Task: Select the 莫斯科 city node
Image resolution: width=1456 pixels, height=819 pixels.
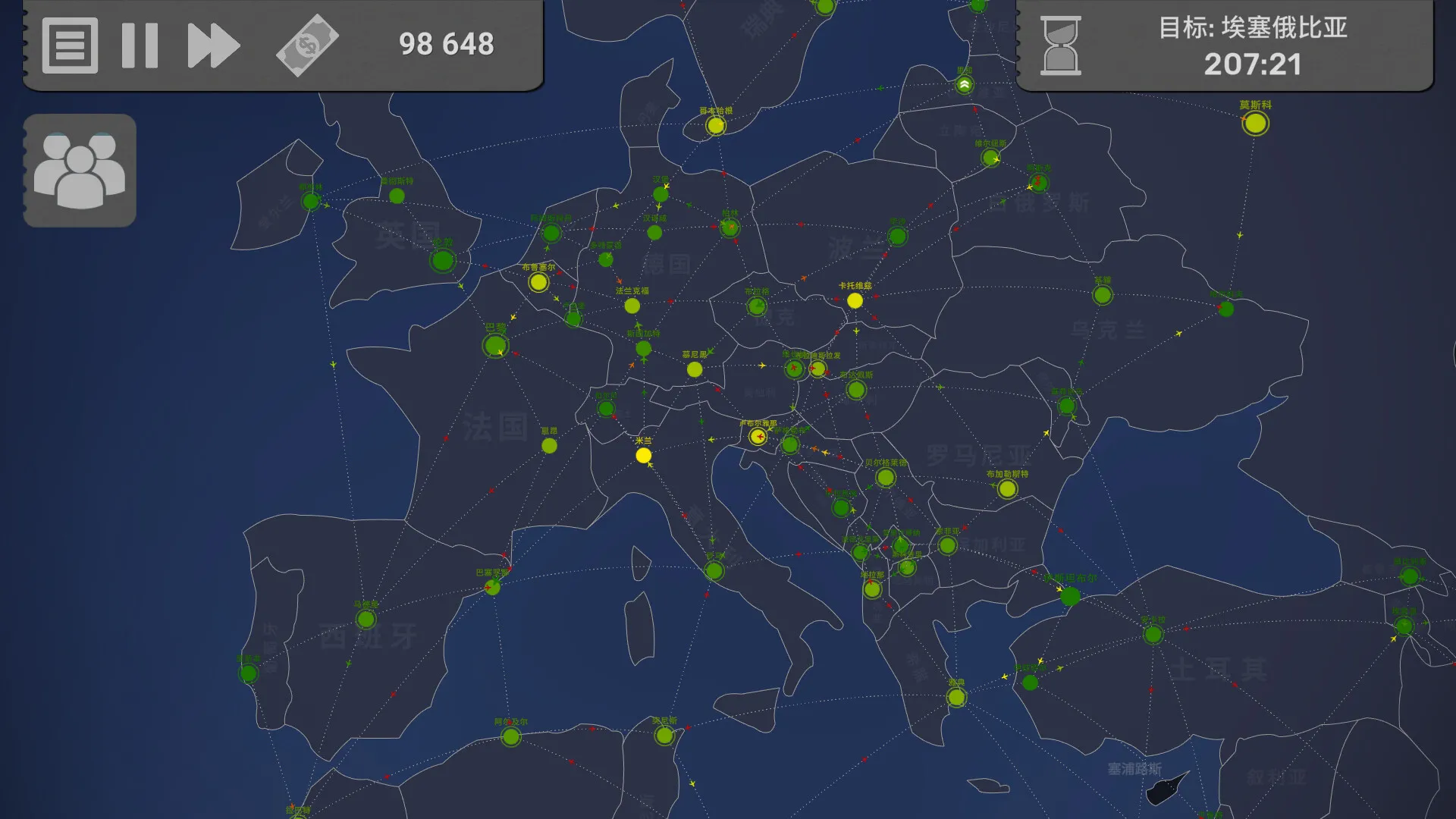Action: (x=1255, y=124)
